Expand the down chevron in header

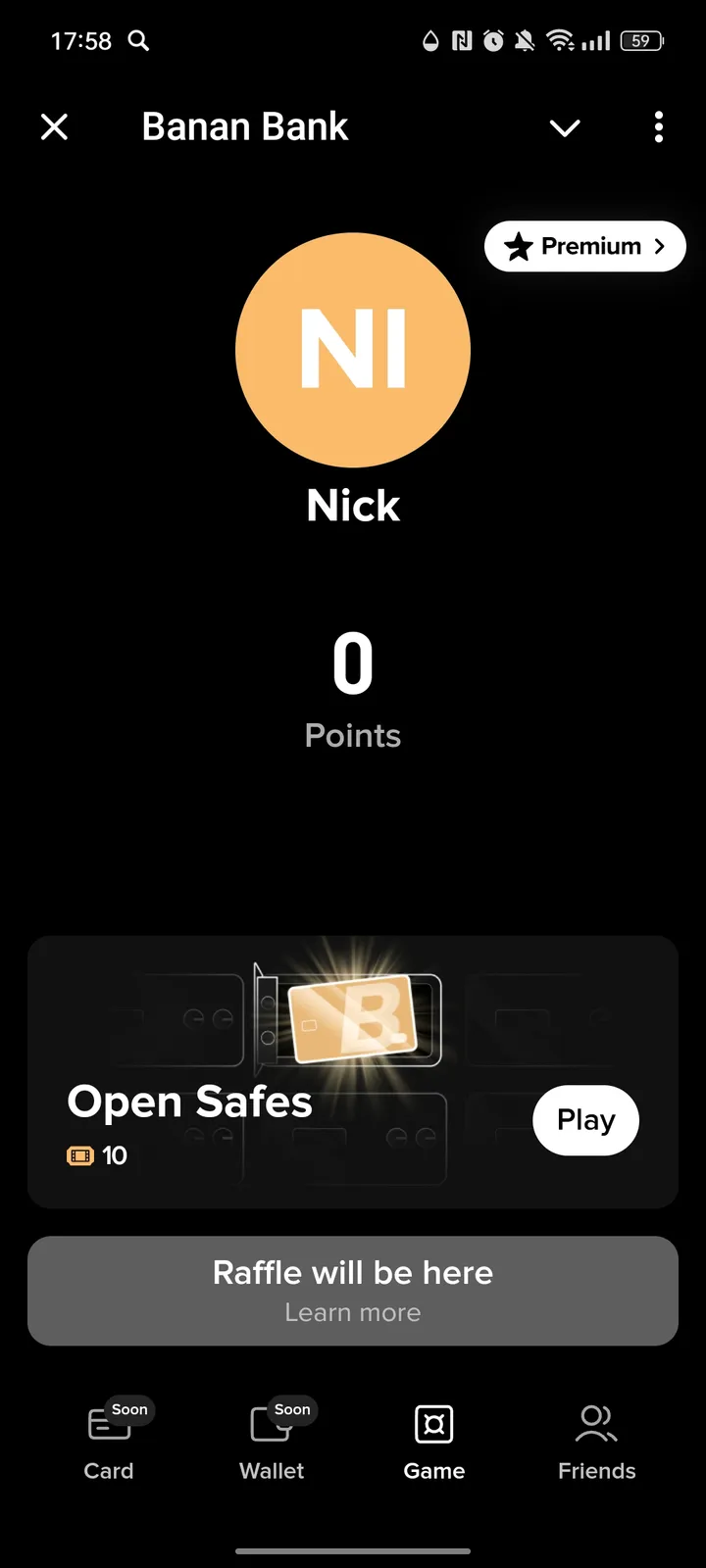click(x=565, y=127)
